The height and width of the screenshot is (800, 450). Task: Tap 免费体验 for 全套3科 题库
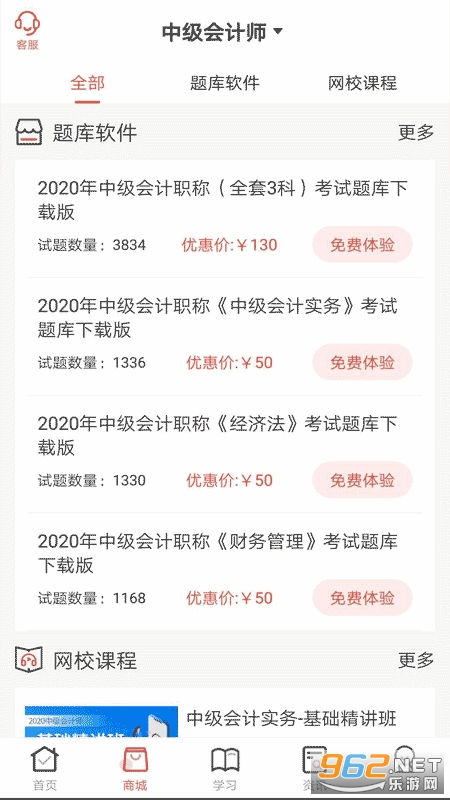click(362, 245)
